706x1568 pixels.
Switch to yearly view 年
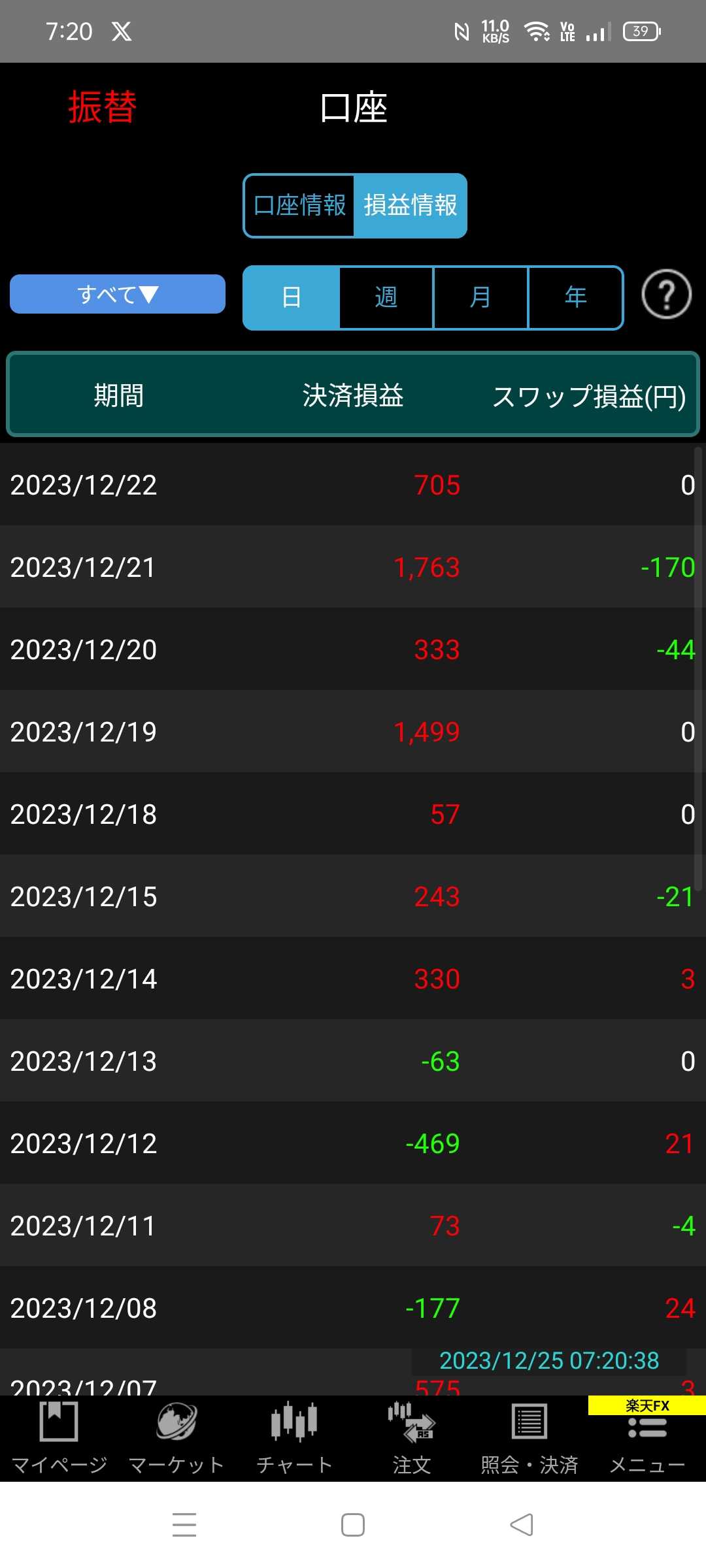click(x=575, y=298)
